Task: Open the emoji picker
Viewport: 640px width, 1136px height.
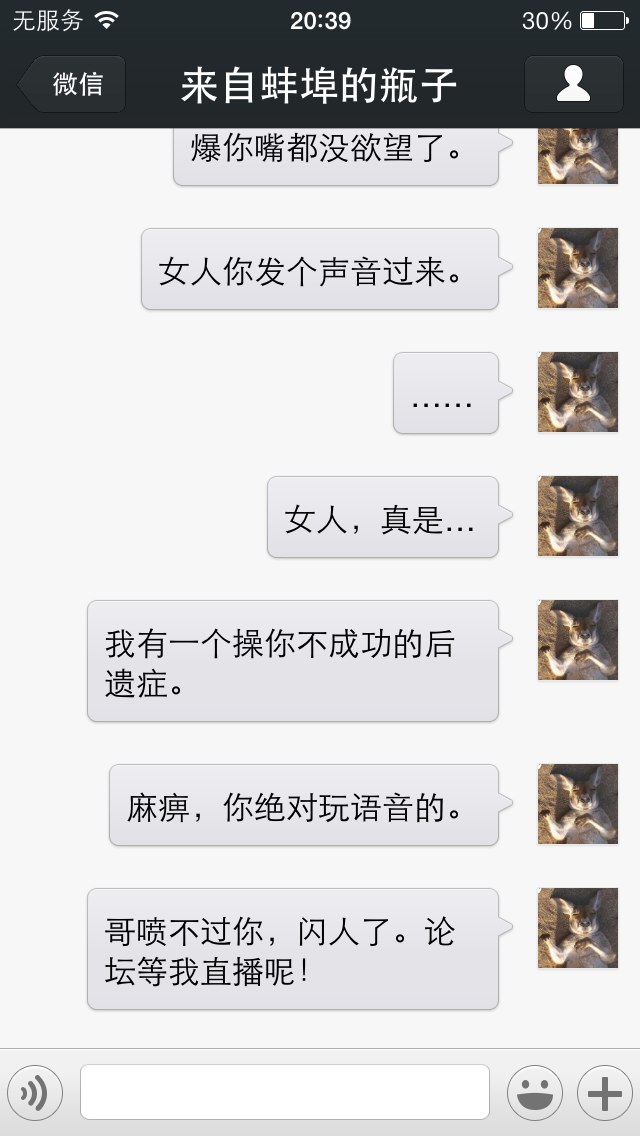Action: 535,1092
